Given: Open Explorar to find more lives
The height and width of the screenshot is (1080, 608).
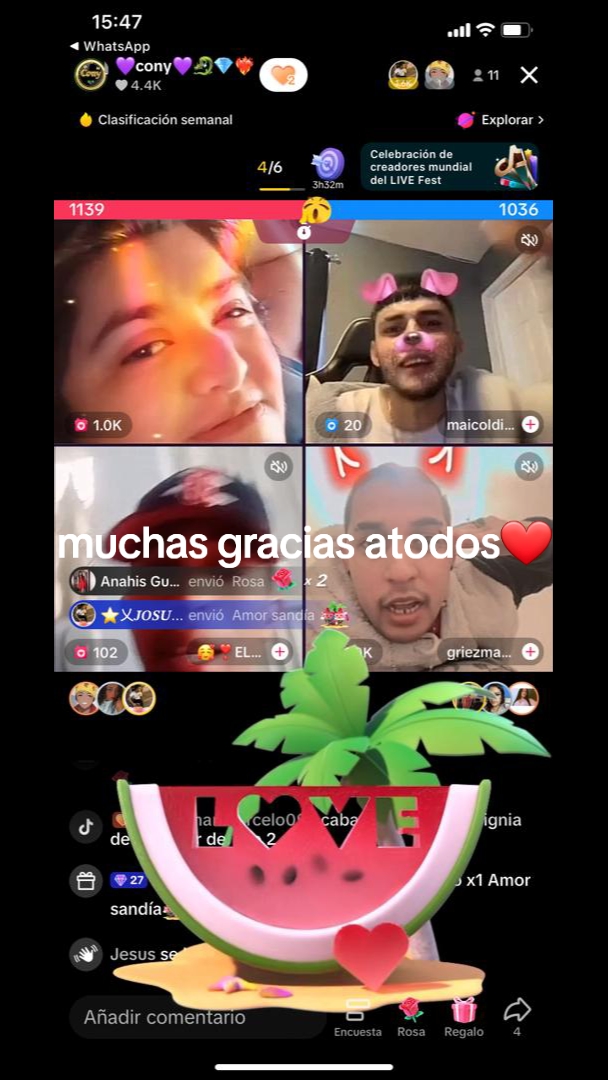Looking at the screenshot, I should tap(501, 120).
